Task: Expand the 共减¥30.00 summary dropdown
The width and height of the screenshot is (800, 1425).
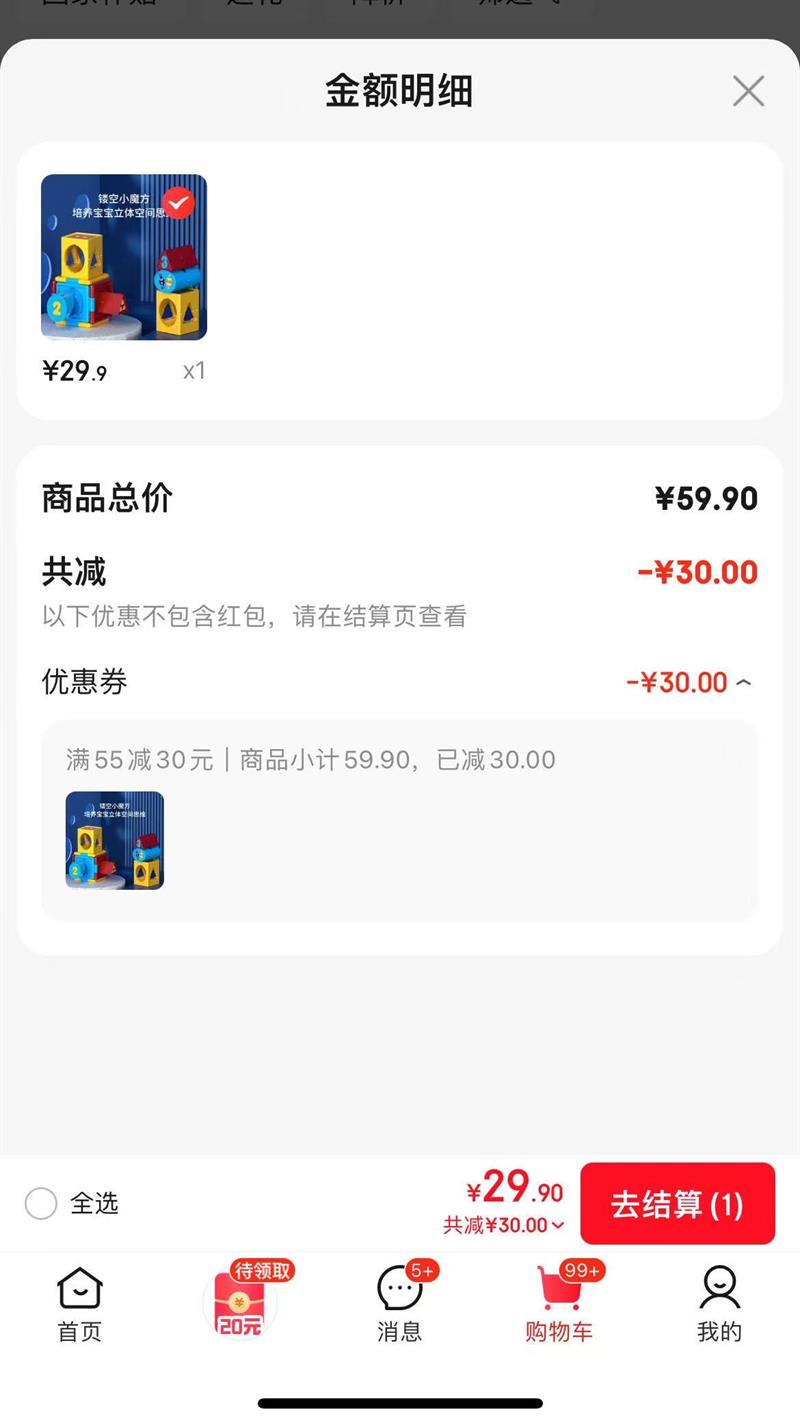Action: pos(504,1225)
